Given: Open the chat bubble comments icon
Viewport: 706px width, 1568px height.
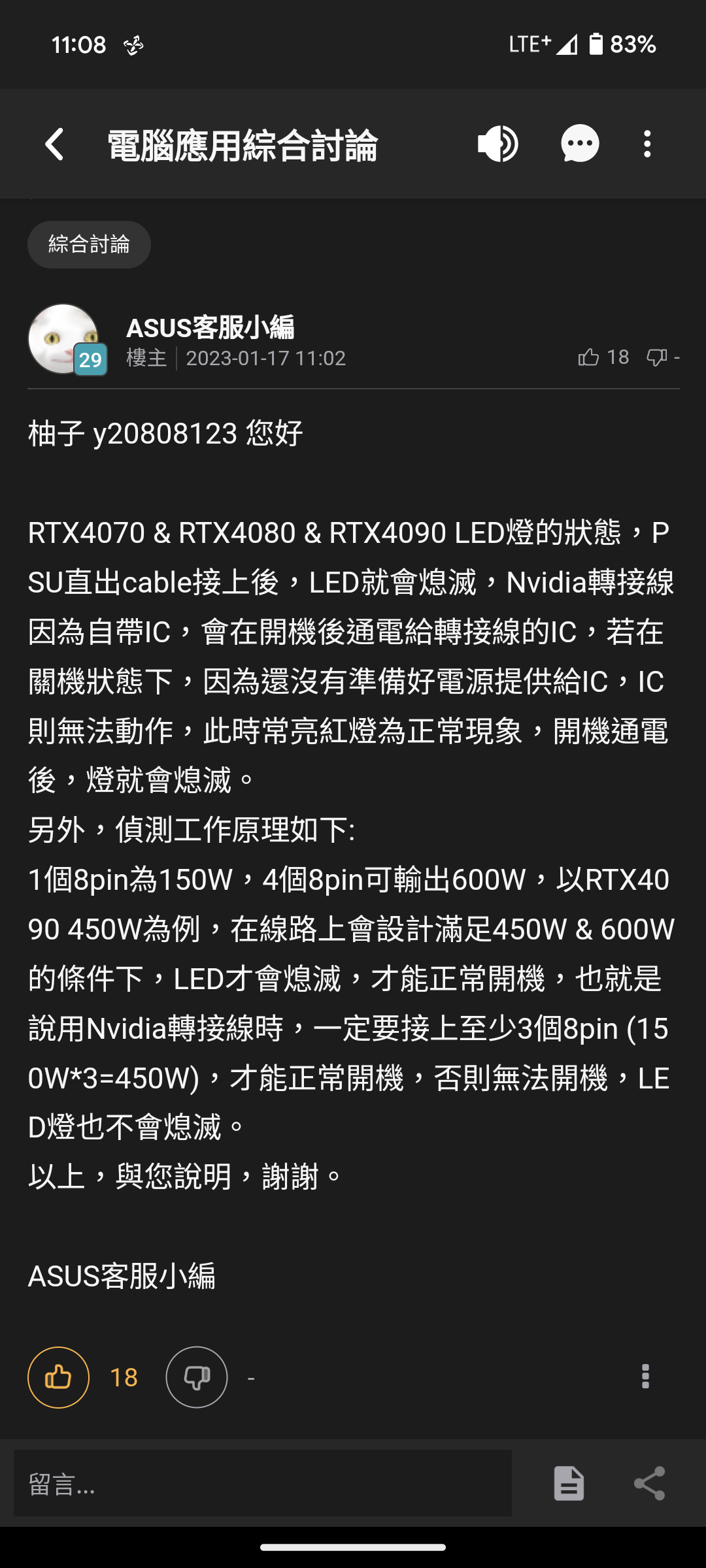Looking at the screenshot, I should [580, 144].
